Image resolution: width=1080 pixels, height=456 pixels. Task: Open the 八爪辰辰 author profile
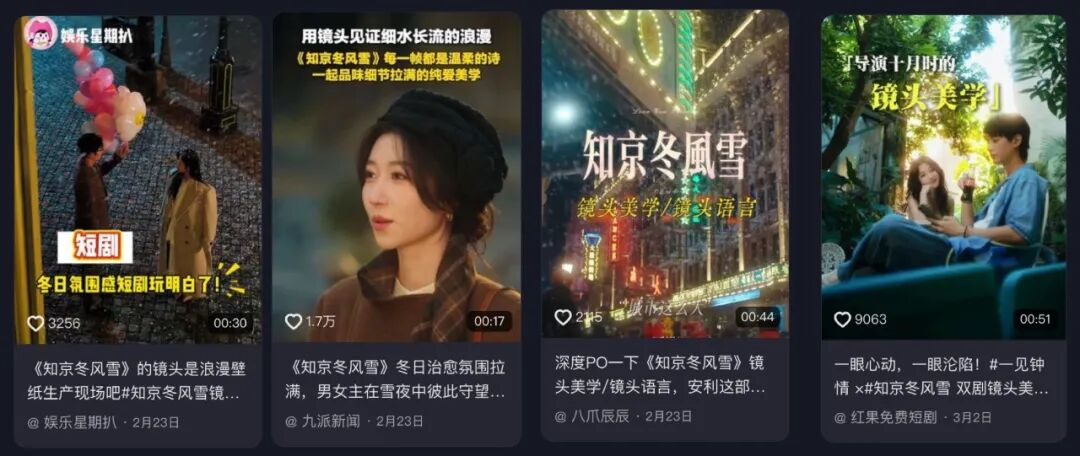pyautogui.click(x=600, y=415)
